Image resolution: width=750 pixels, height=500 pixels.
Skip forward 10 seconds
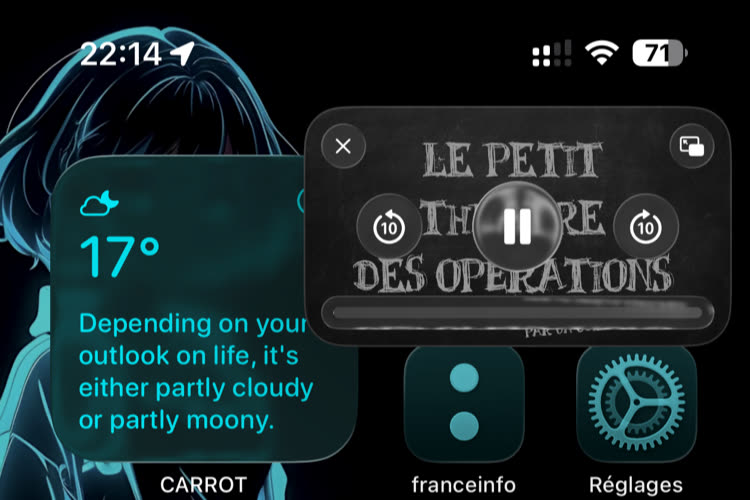644,228
